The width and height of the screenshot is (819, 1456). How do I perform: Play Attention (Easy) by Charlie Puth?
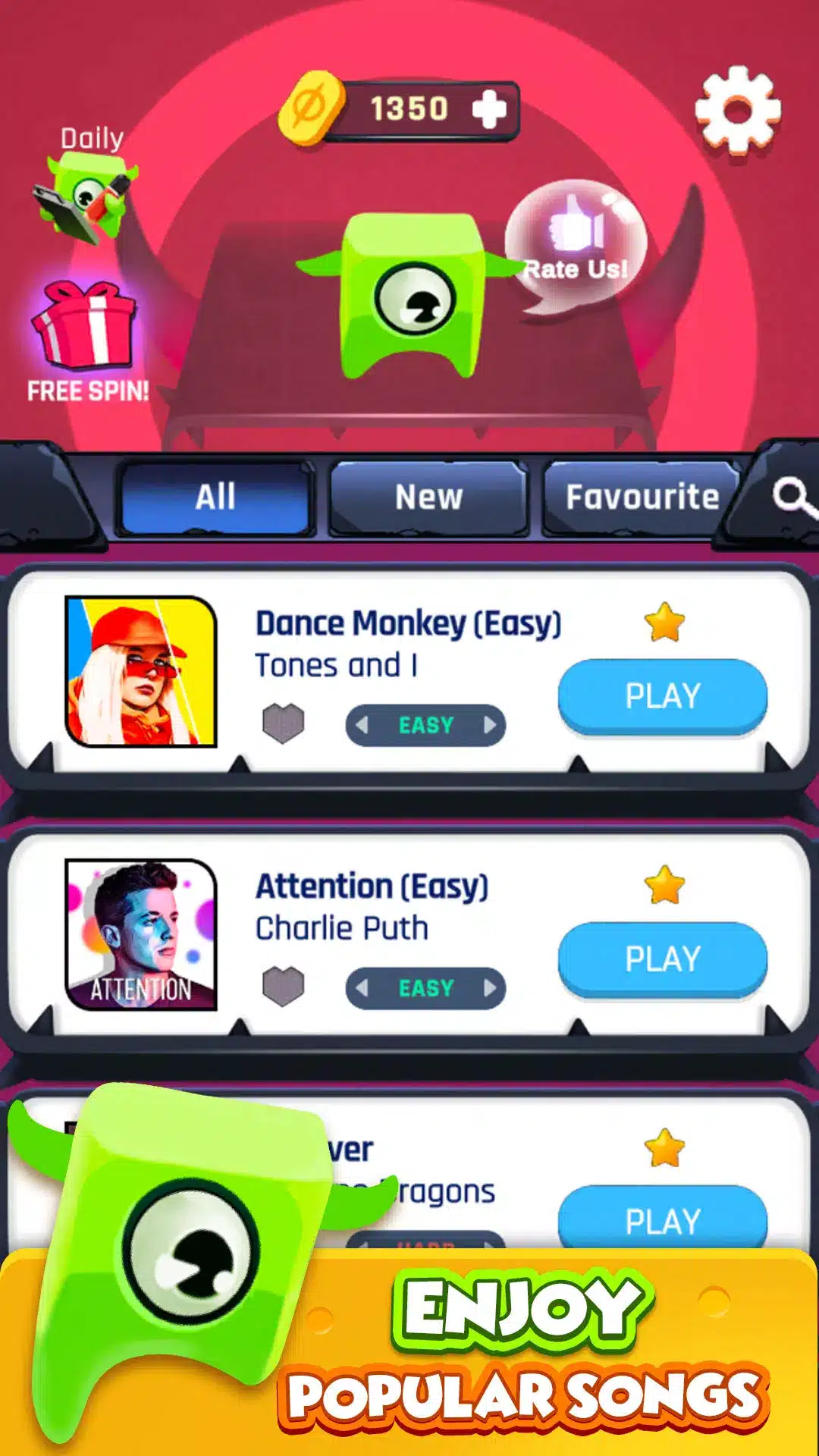coord(662,959)
